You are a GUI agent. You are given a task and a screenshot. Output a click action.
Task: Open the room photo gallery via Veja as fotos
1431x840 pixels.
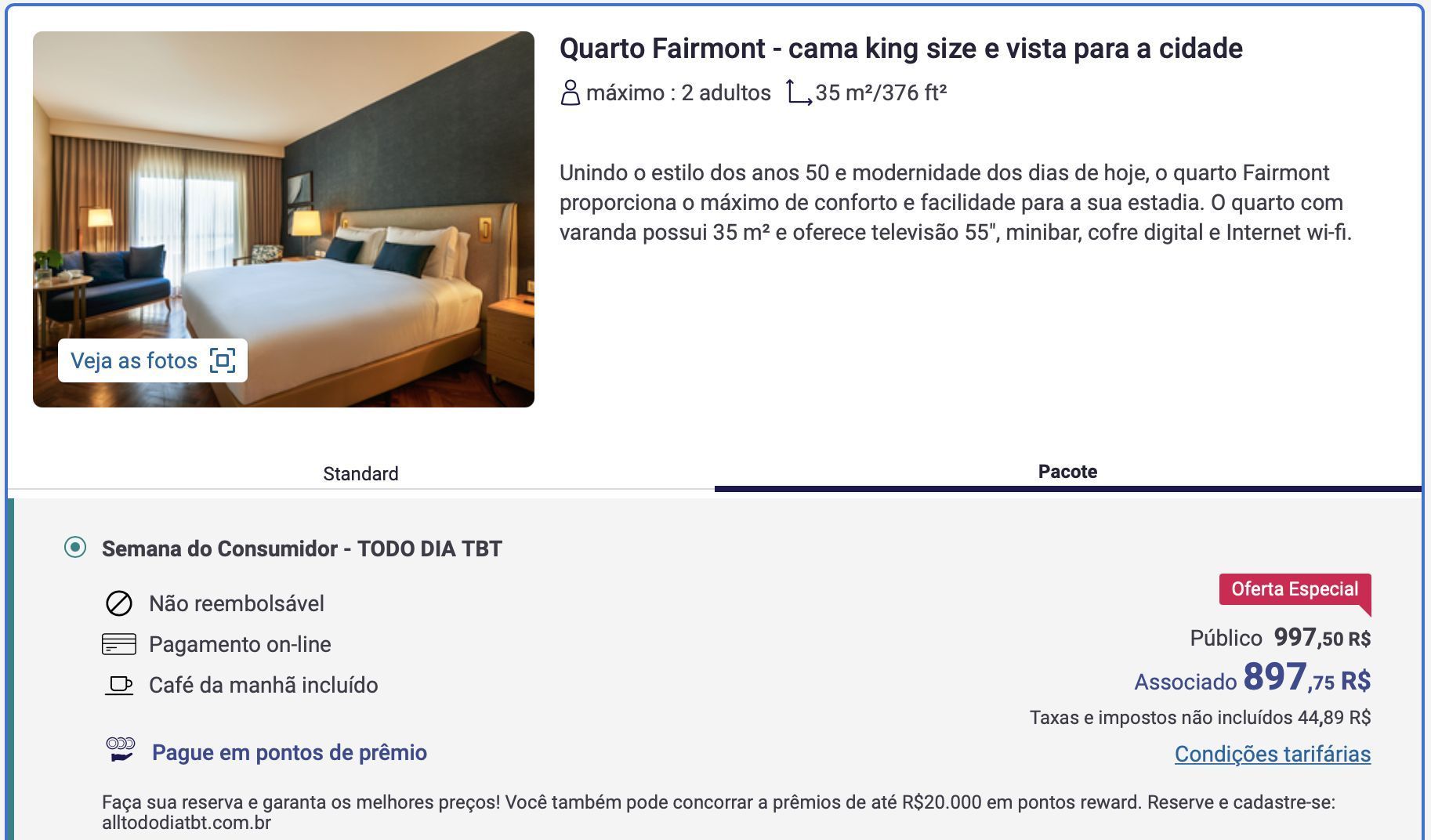tap(153, 360)
